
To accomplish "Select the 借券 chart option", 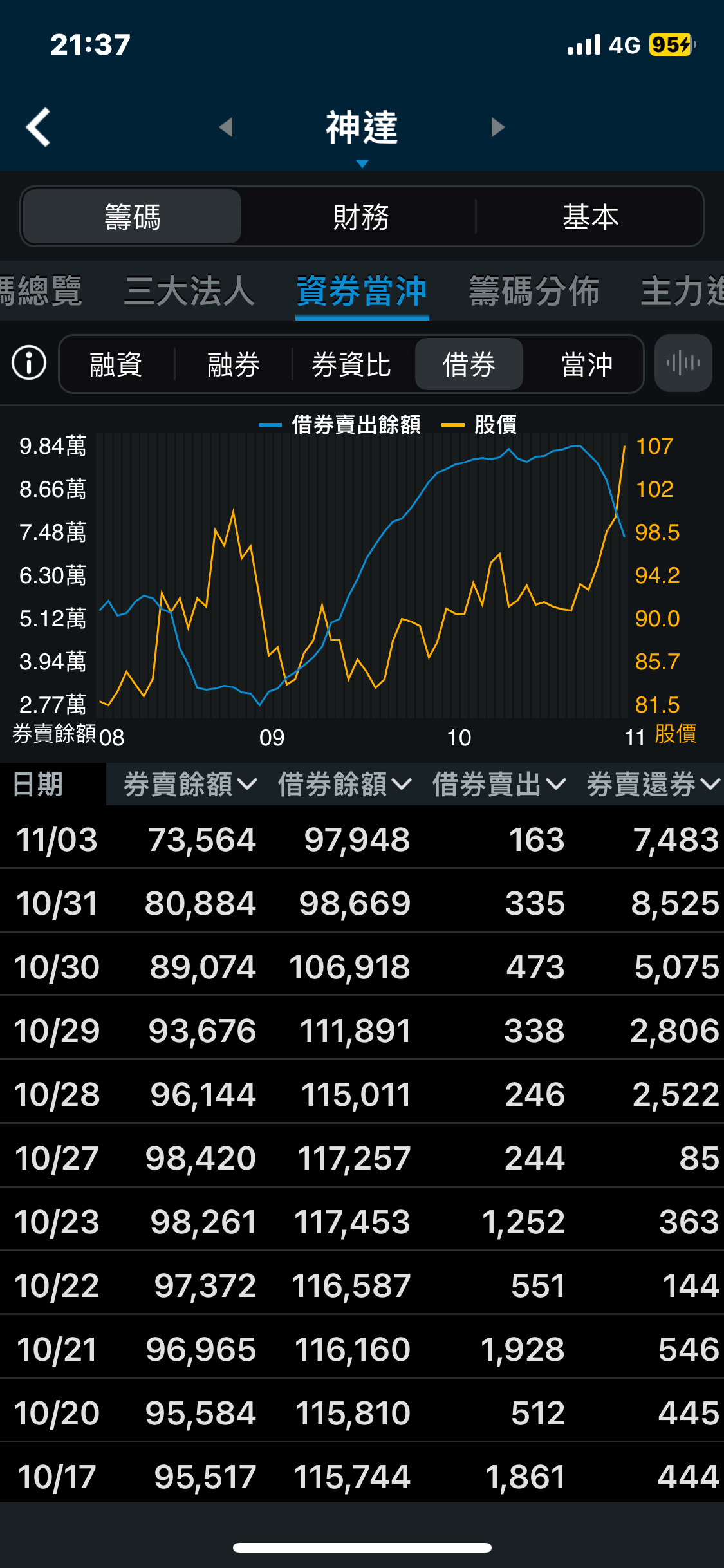I will 469,364.
